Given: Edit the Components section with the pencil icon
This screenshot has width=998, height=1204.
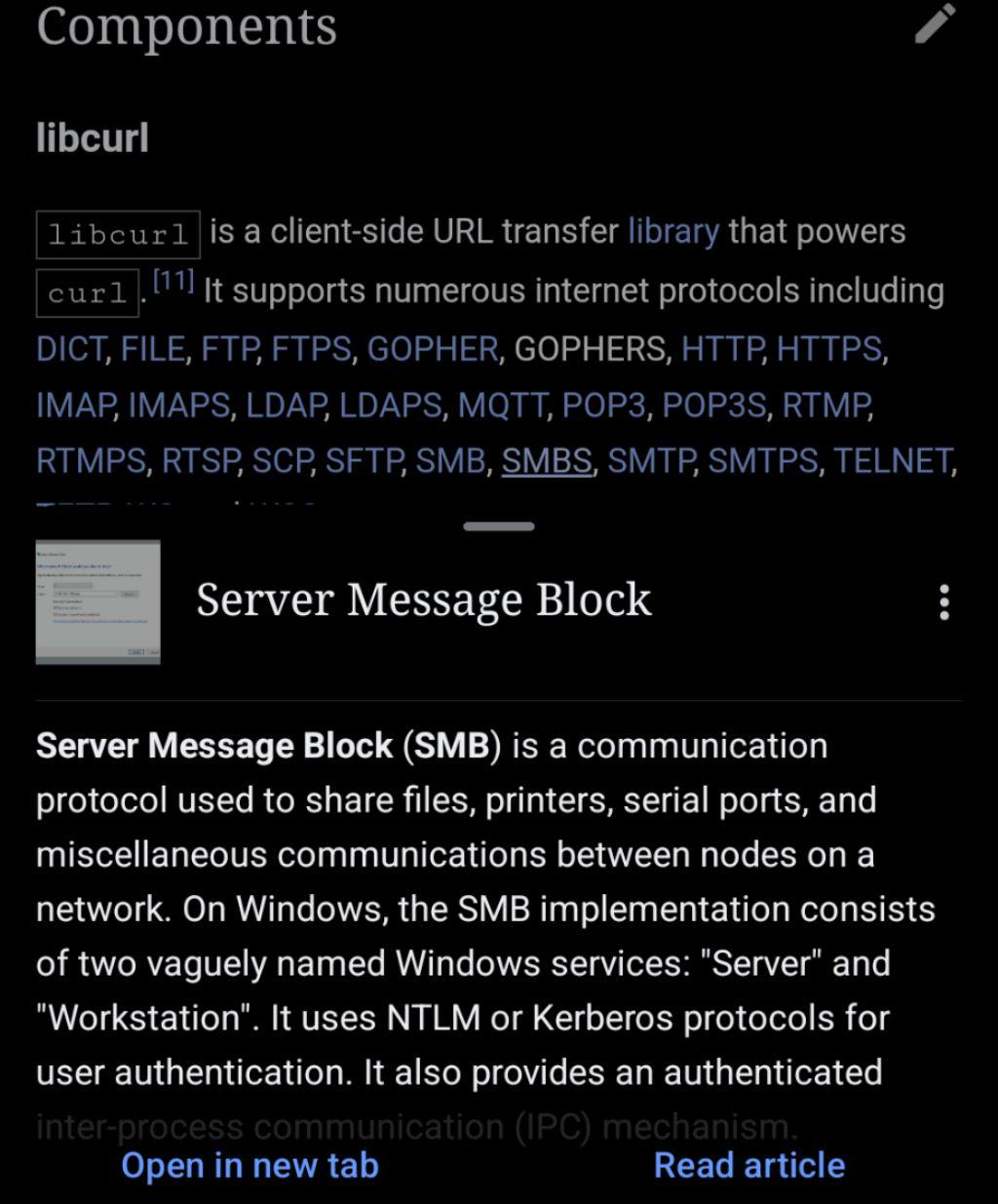Looking at the screenshot, I should tap(935, 24).
